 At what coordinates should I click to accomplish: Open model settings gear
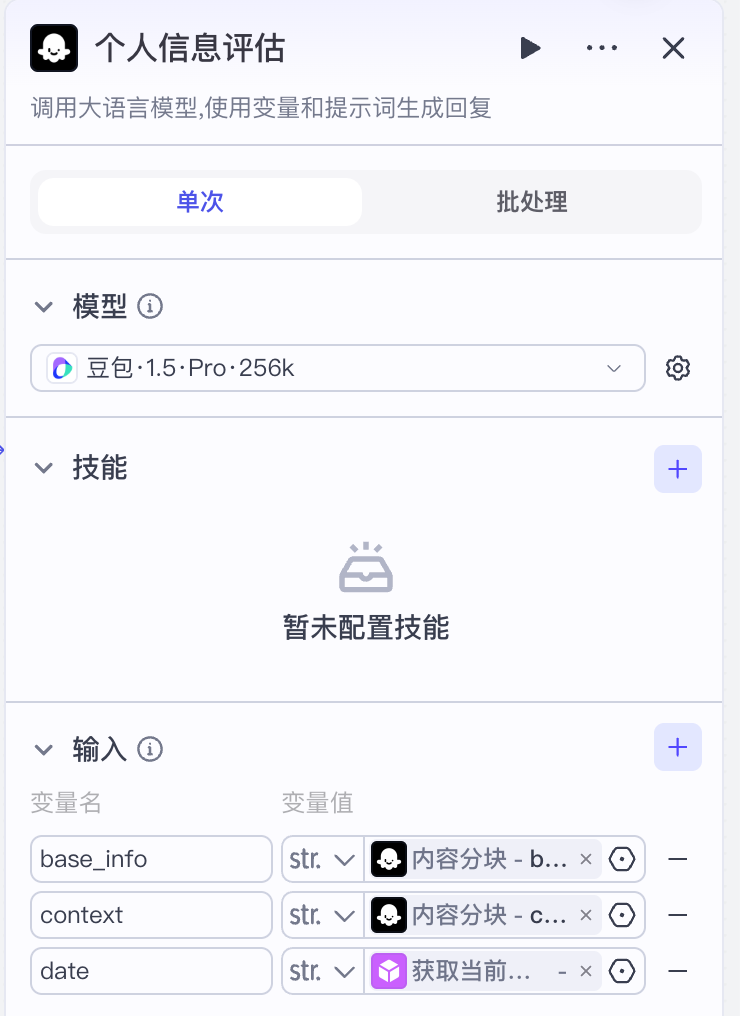[x=678, y=368]
